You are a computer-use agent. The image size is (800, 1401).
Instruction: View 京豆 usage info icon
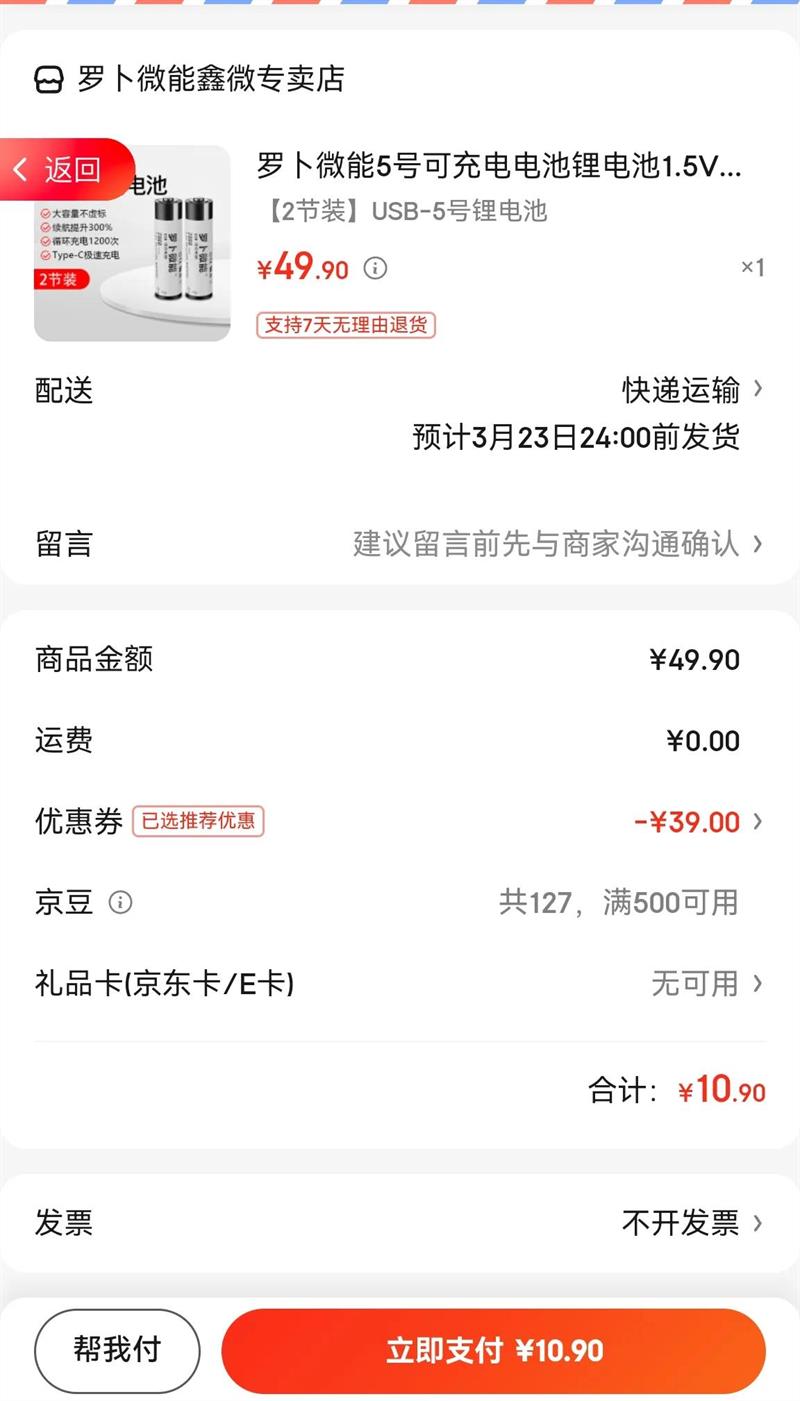tap(120, 903)
